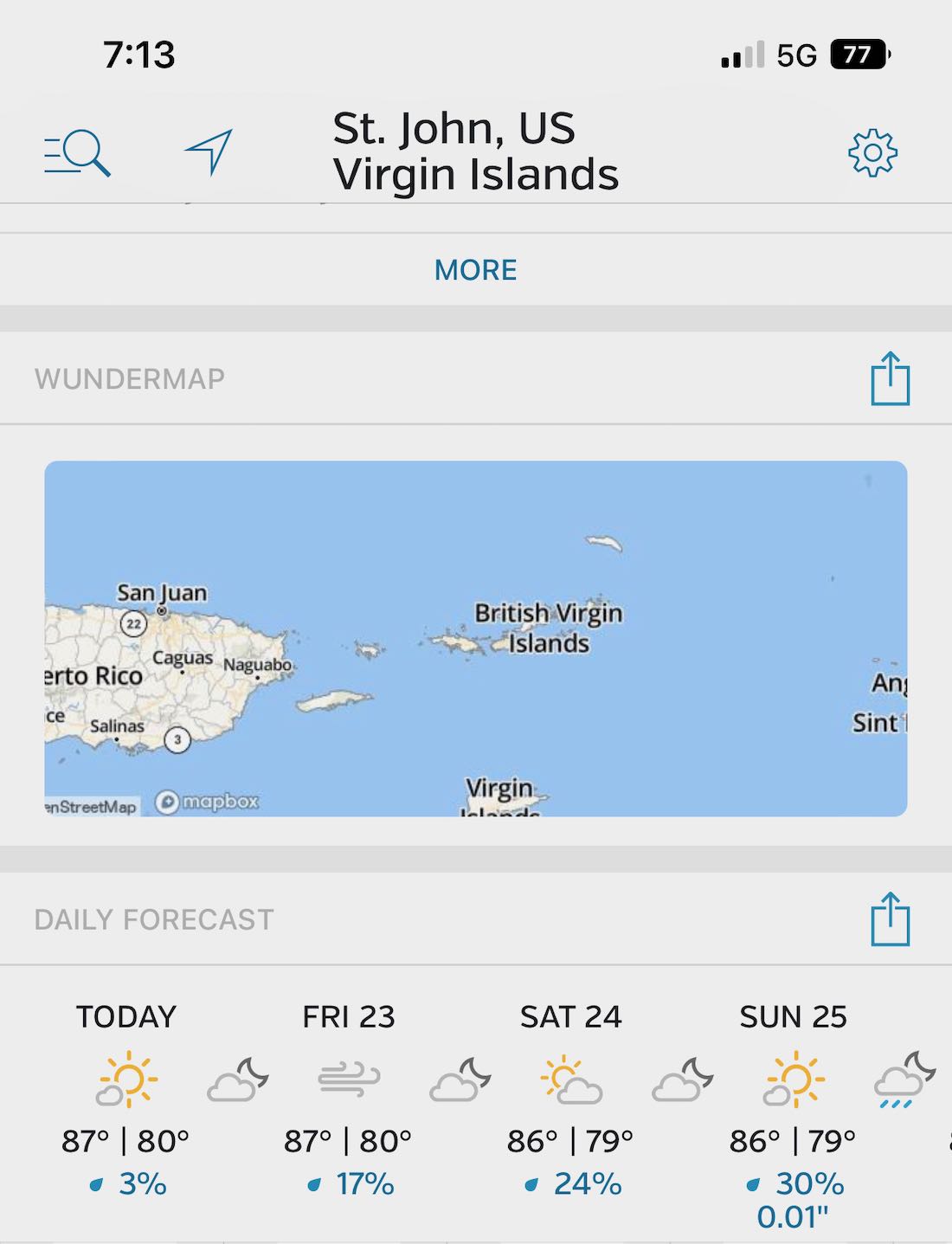Share the daily forecast

pyautogui.click(x=890, y=919)
